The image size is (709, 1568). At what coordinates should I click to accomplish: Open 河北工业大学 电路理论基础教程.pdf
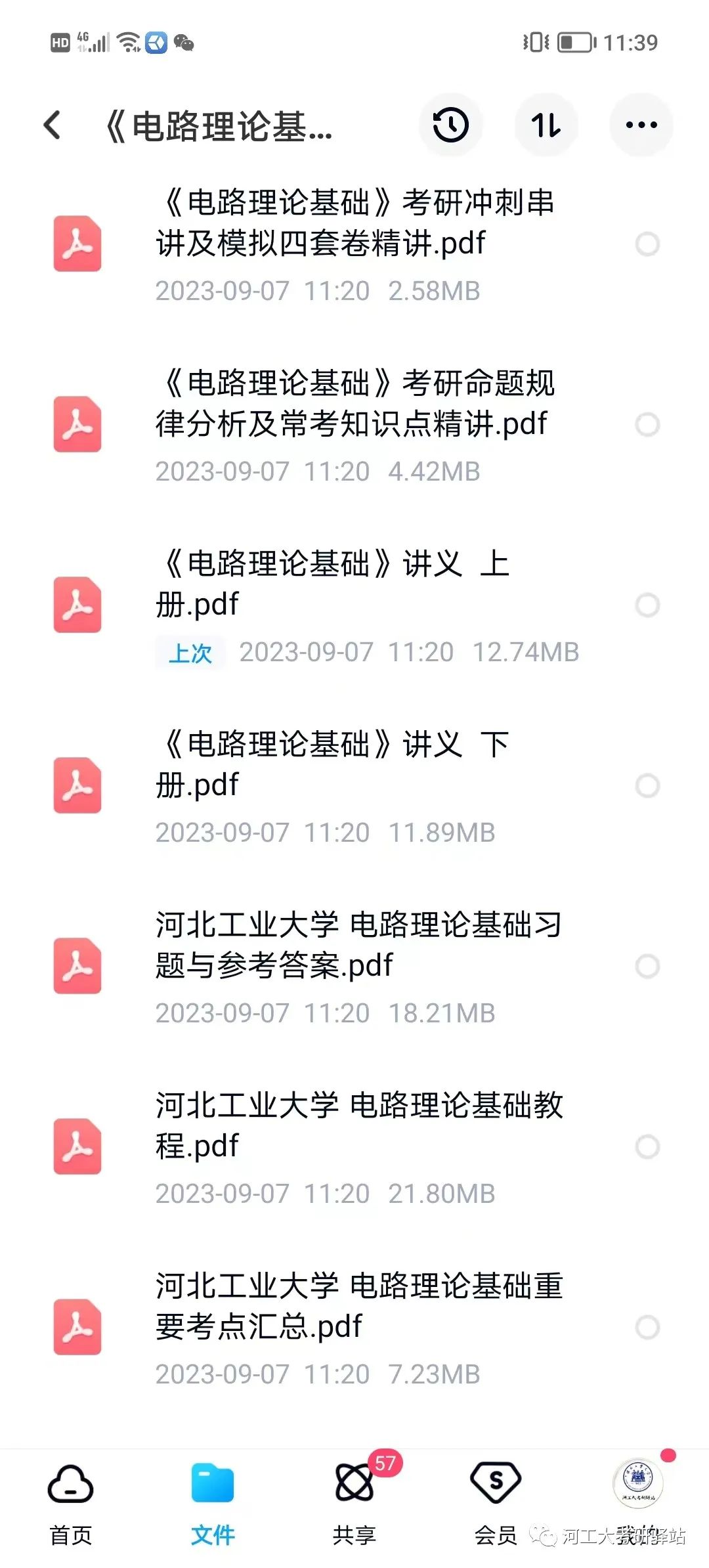point(354,1147)
